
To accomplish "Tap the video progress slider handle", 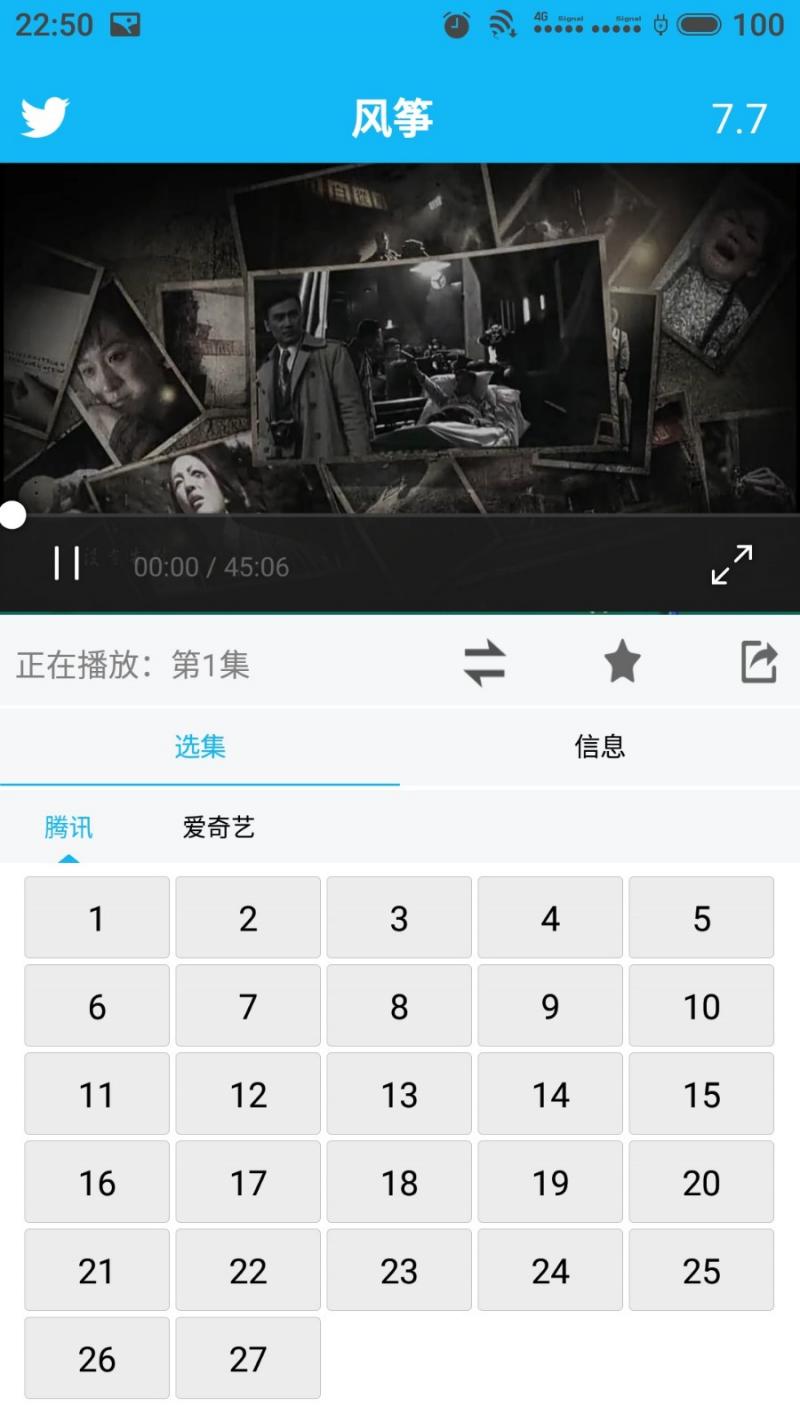I will pos(12,515).
